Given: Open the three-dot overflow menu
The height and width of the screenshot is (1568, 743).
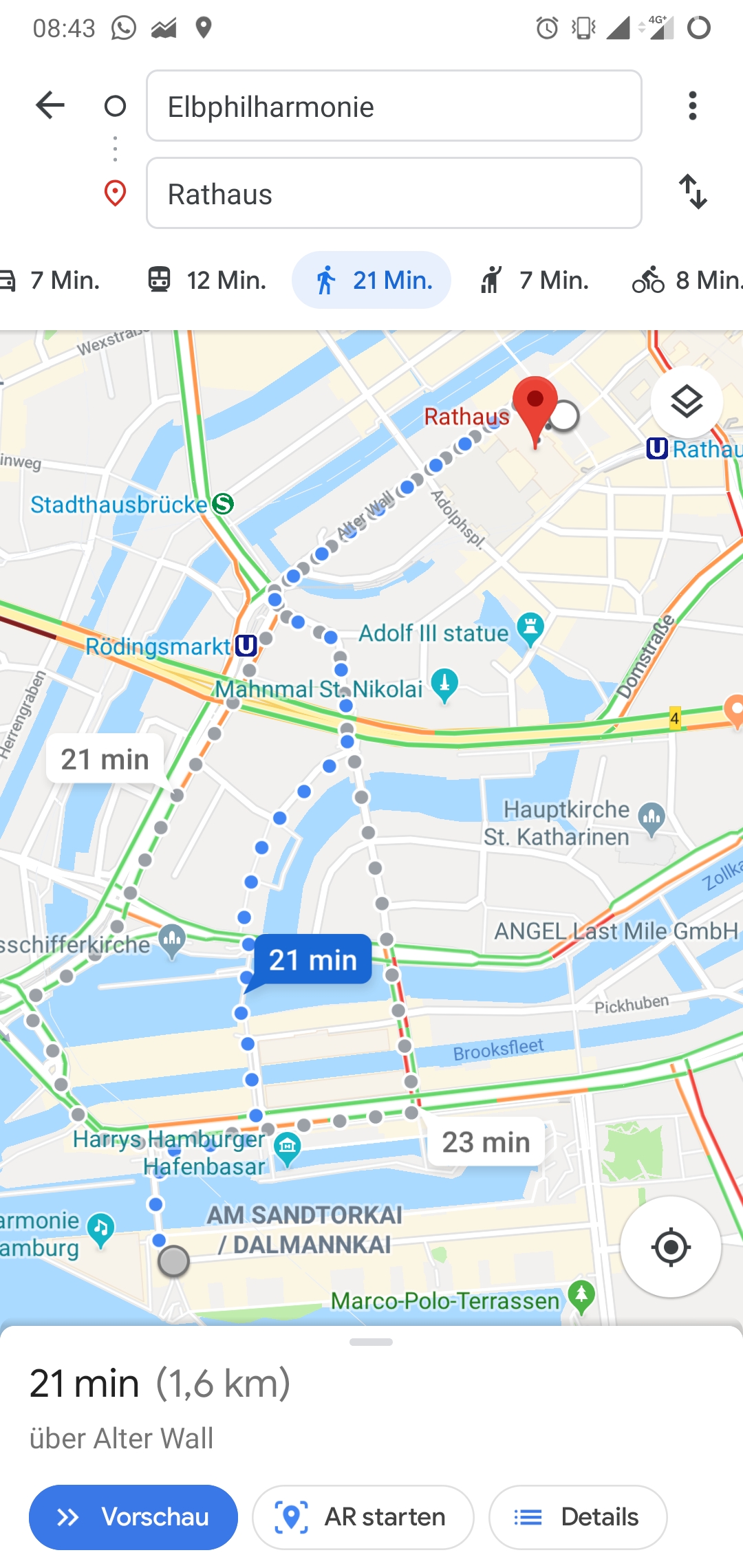Looking at the screenshot, I should tap(692, 106).
